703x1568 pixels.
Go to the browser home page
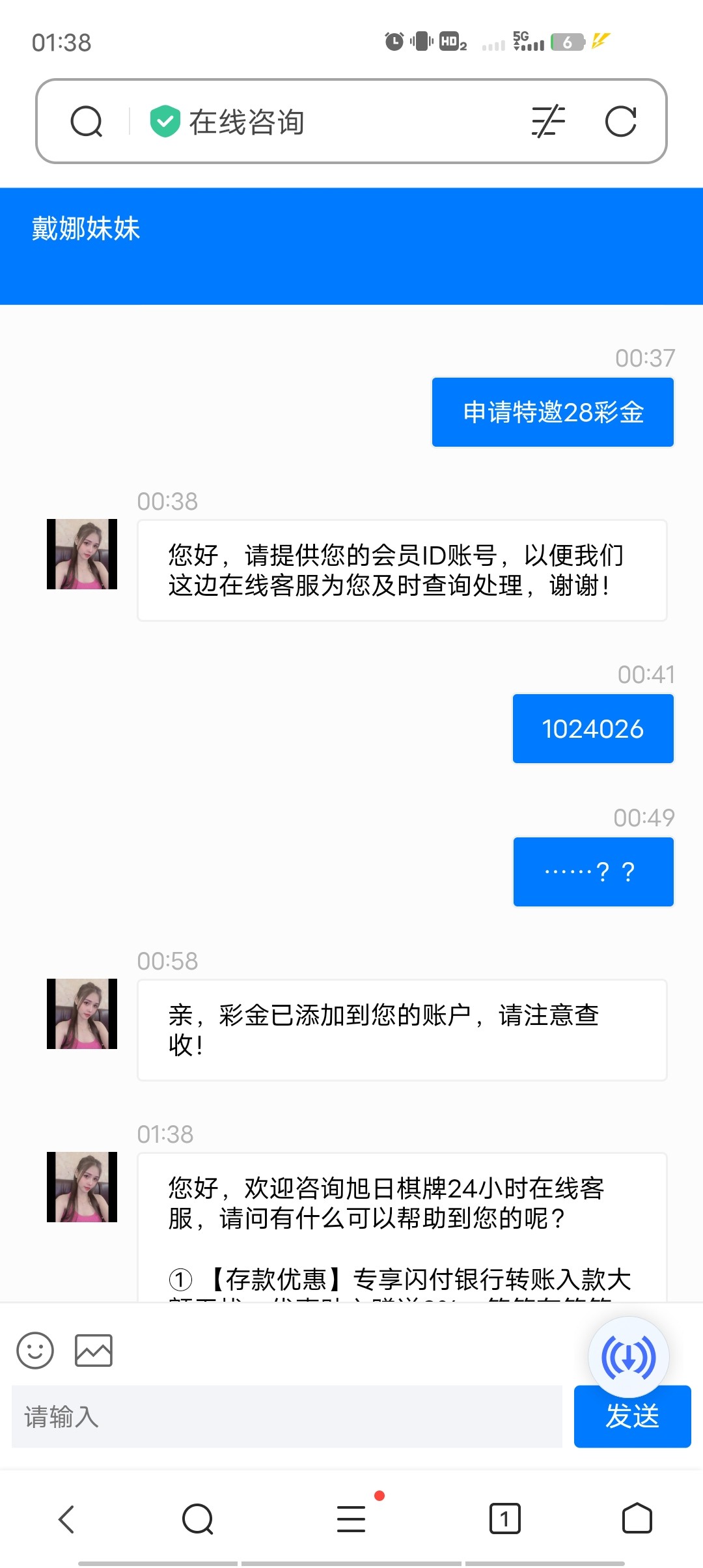pyautogui.click(x=637, y=1519)
